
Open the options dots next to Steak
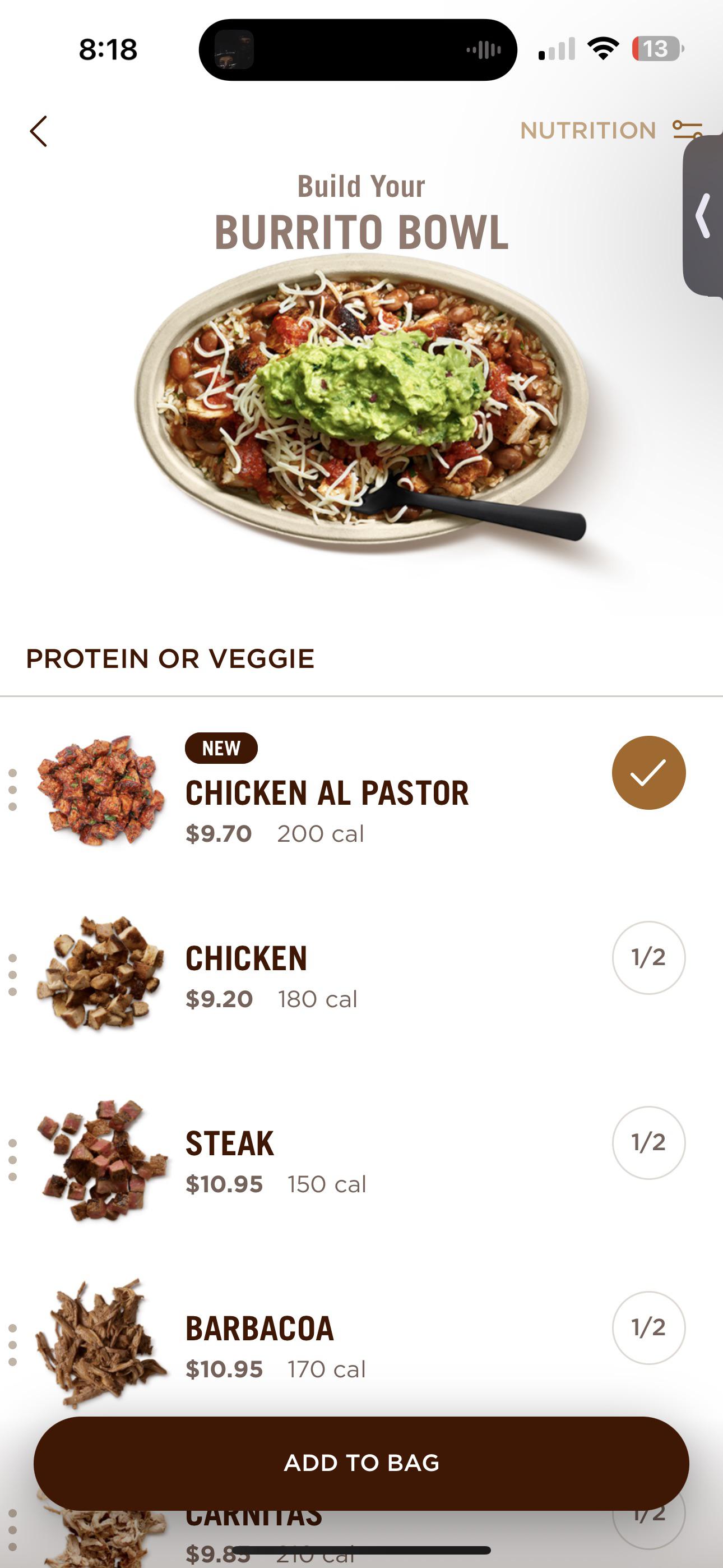pos(13,1160)
